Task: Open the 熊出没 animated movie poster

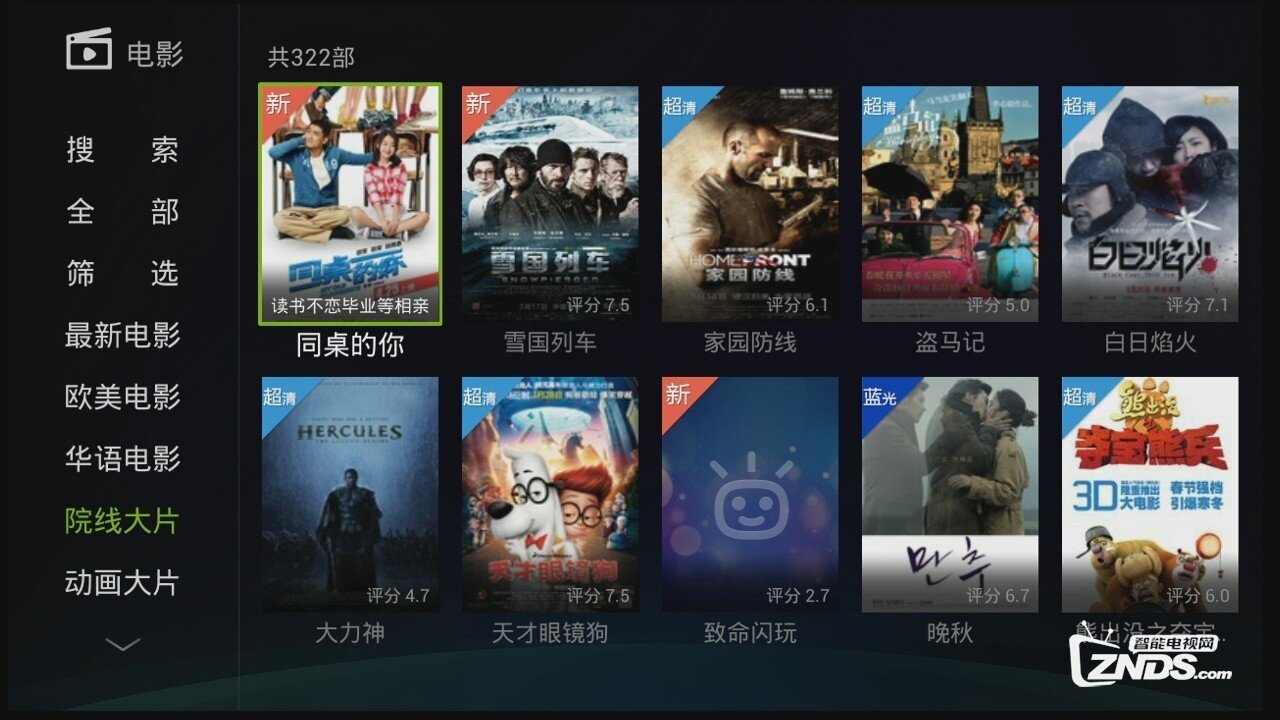Action: click(1150, 494)
